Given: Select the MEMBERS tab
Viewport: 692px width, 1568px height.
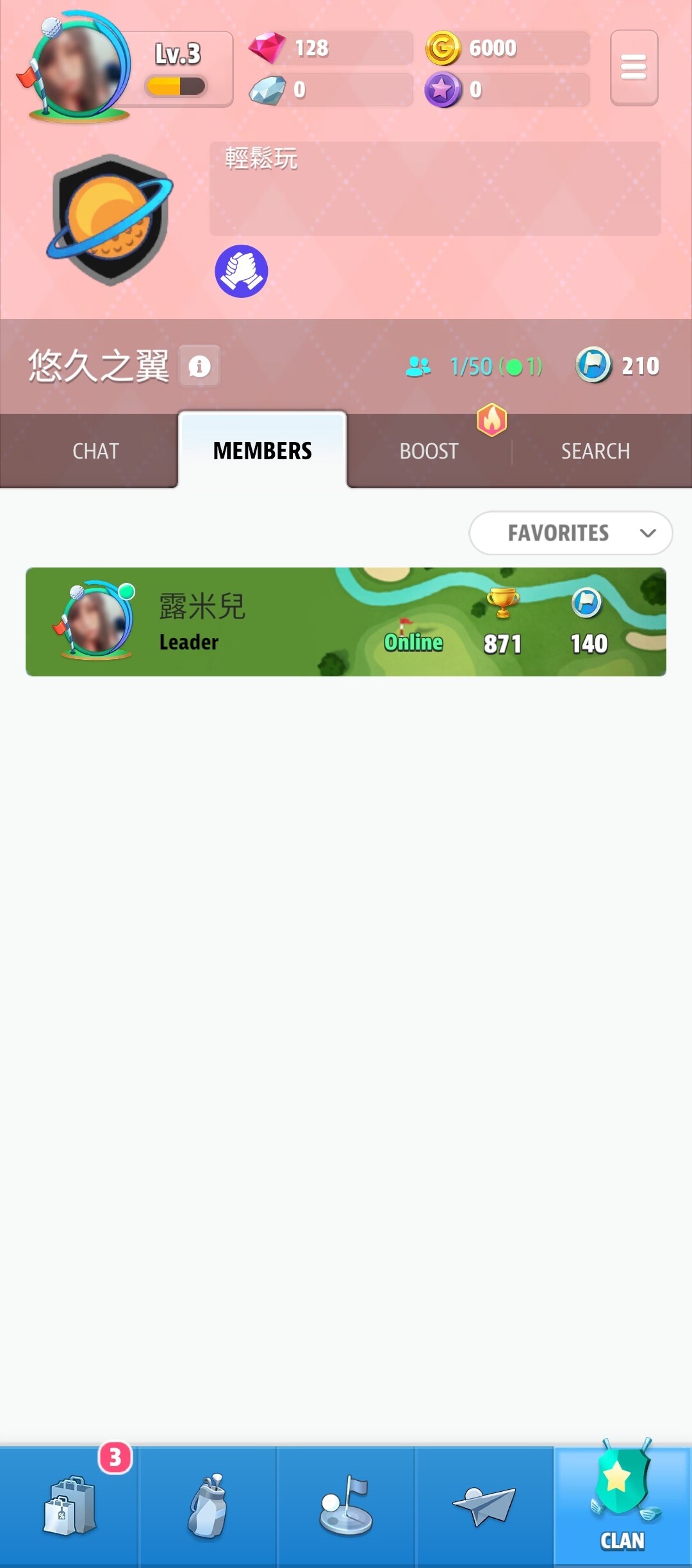Looking at the screenshot, I should (263, 451).
